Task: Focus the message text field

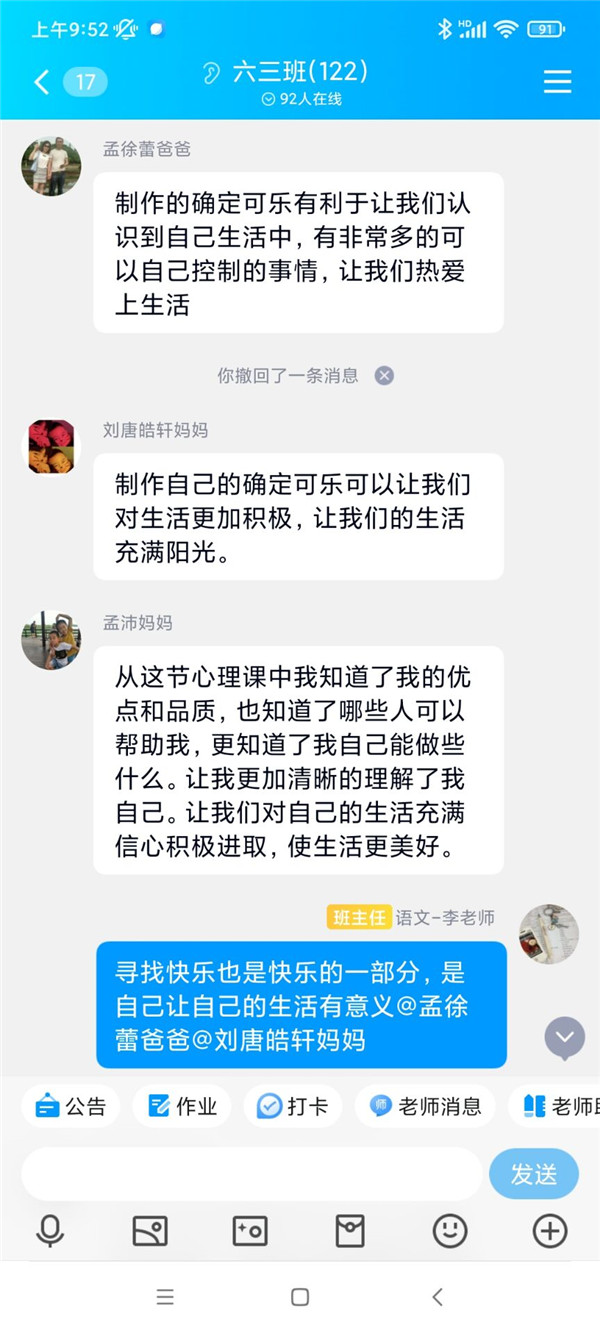Action: pos(250,1174)
